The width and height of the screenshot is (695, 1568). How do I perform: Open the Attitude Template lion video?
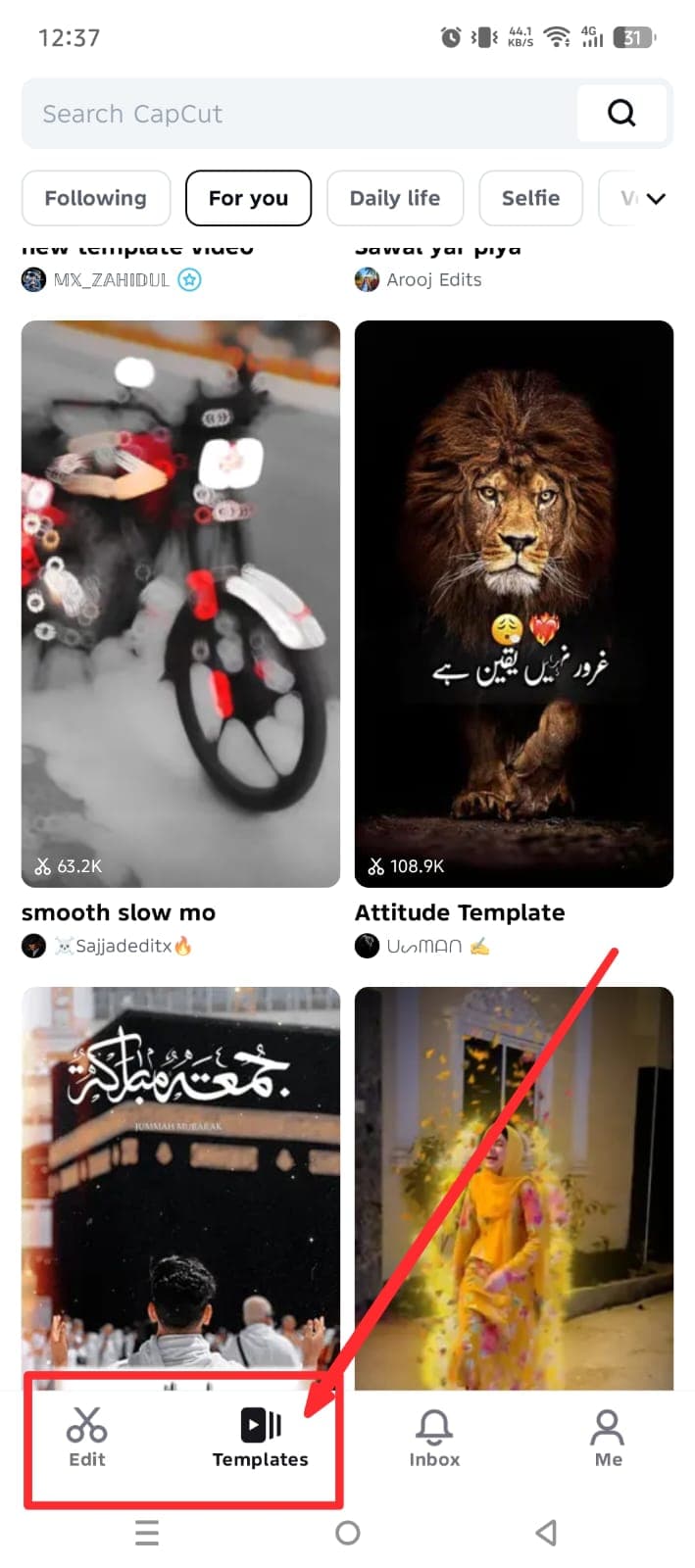[x=514, y=603]
